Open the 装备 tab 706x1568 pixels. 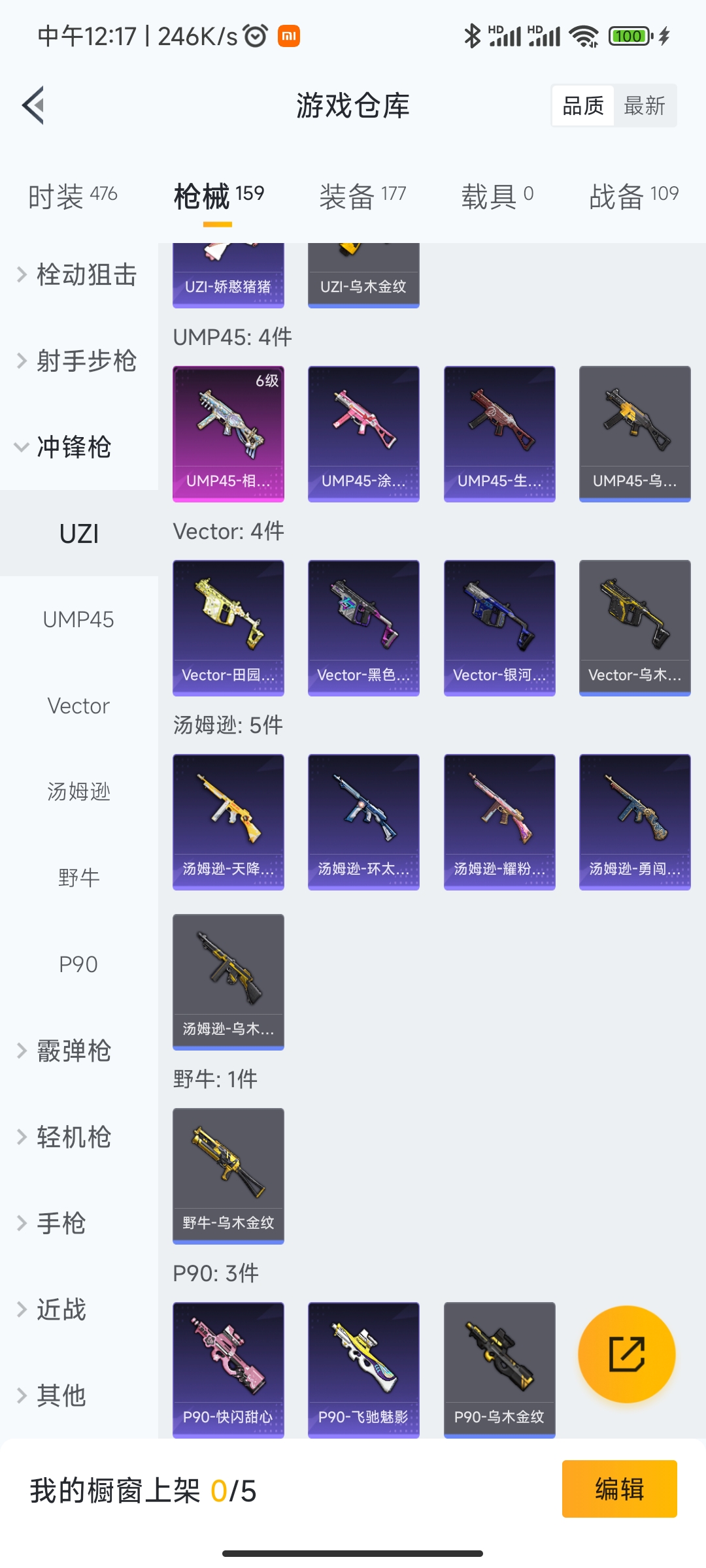point(362,195)
